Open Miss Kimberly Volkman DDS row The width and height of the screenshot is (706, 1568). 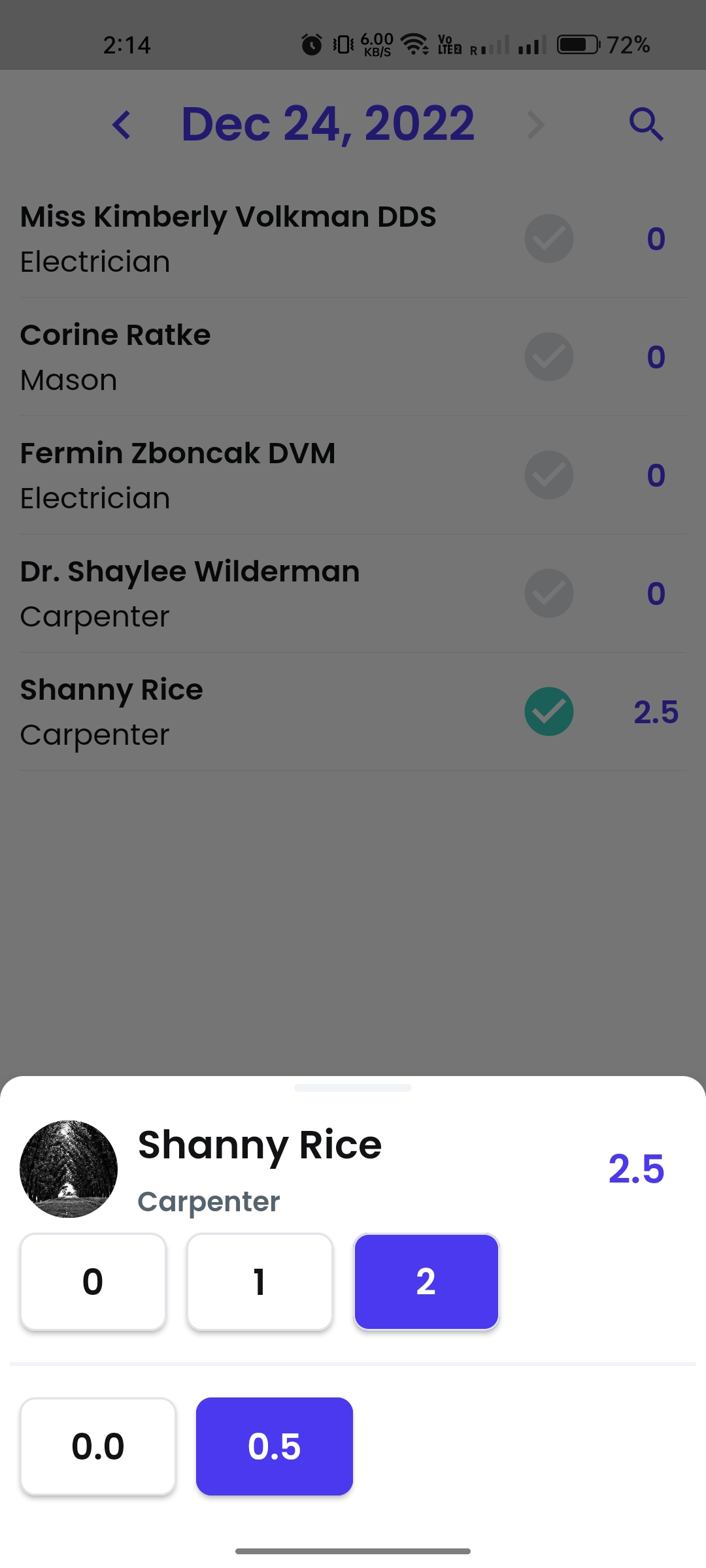pos(353,238)
